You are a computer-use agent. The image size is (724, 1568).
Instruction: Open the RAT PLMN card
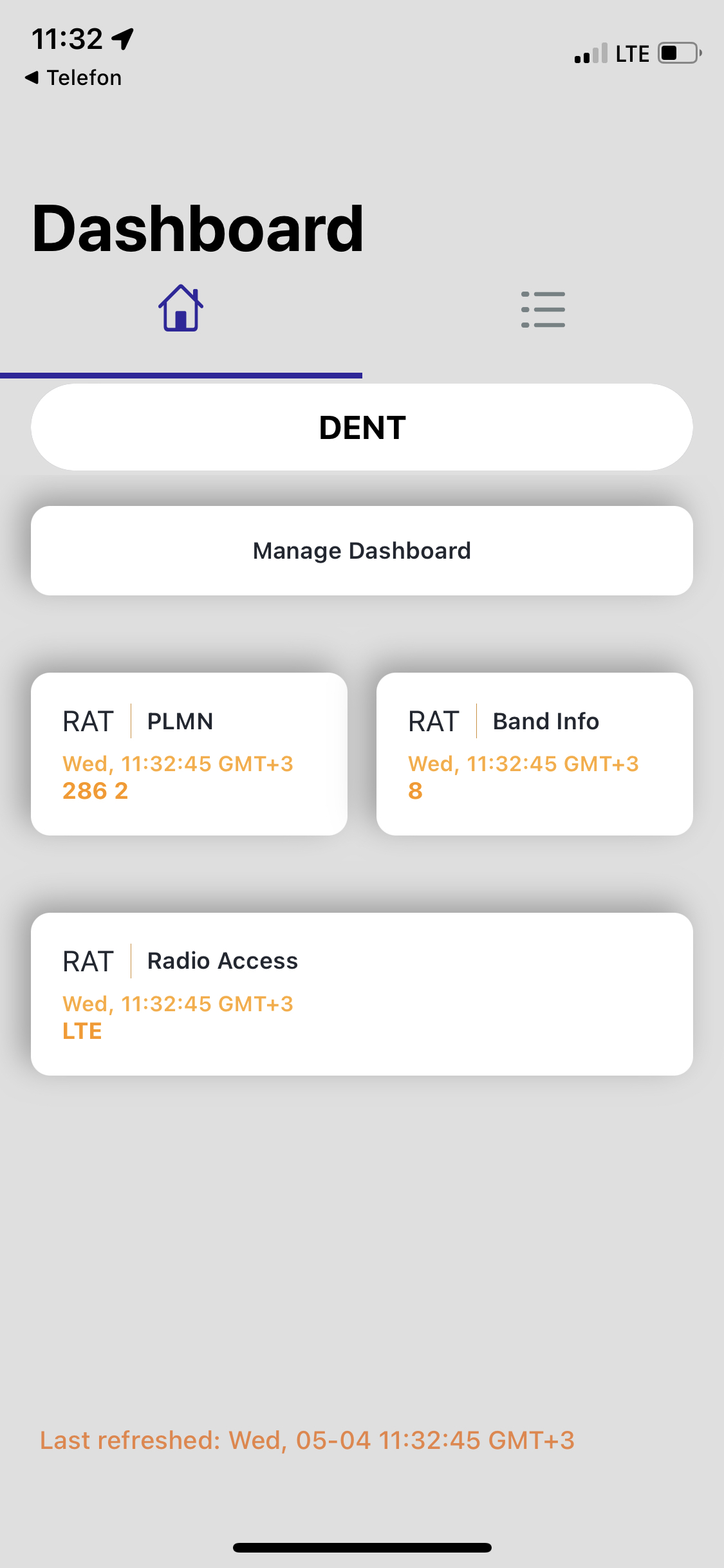coord(189,754)
